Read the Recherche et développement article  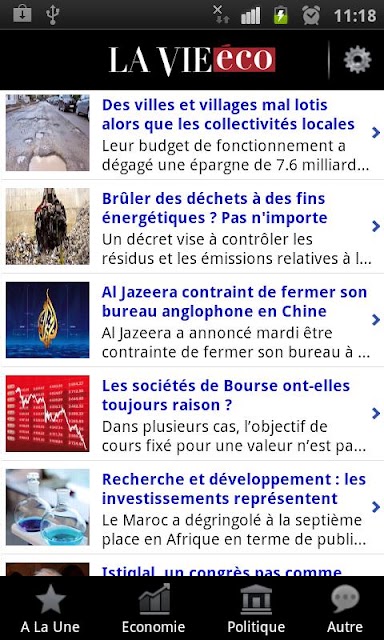coord(192,507)
